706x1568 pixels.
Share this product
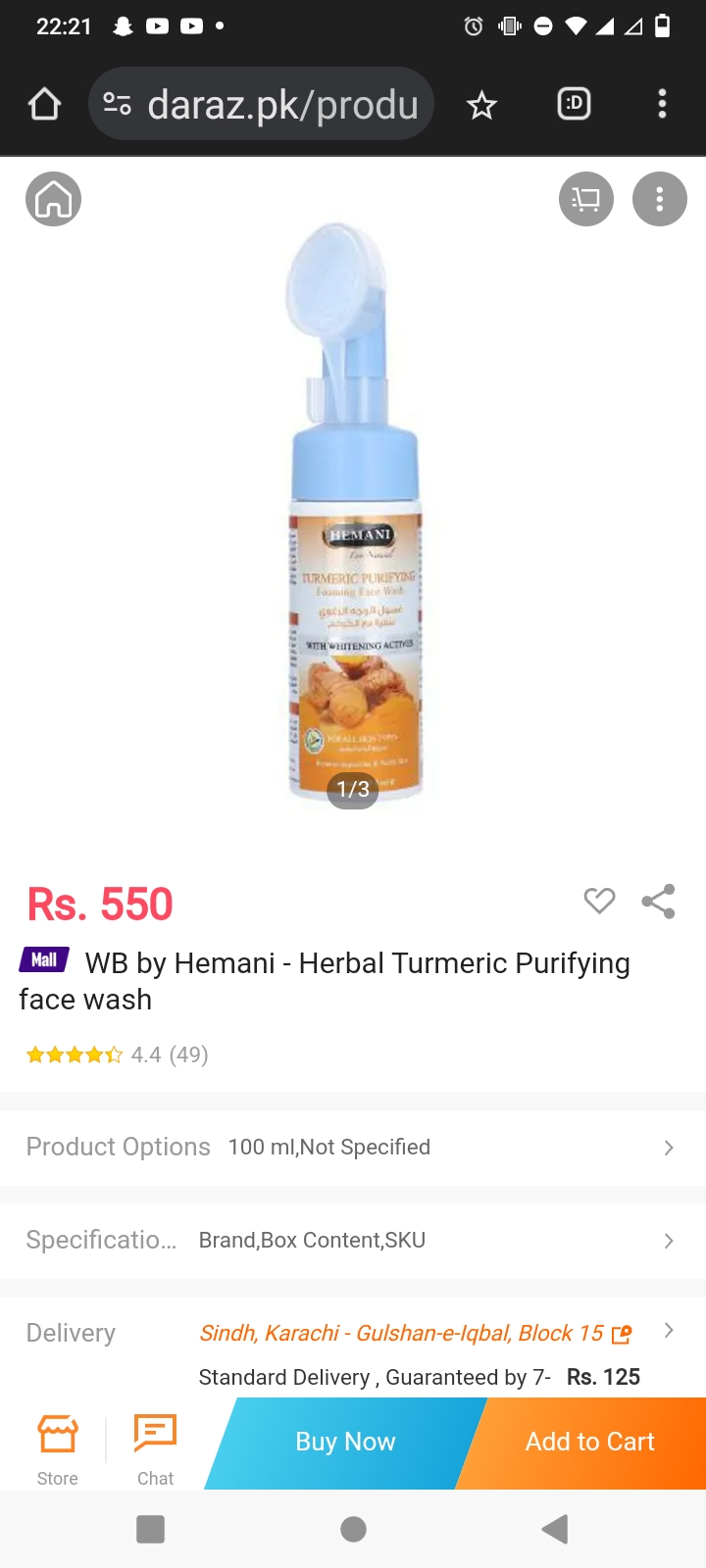coord(658,901)
